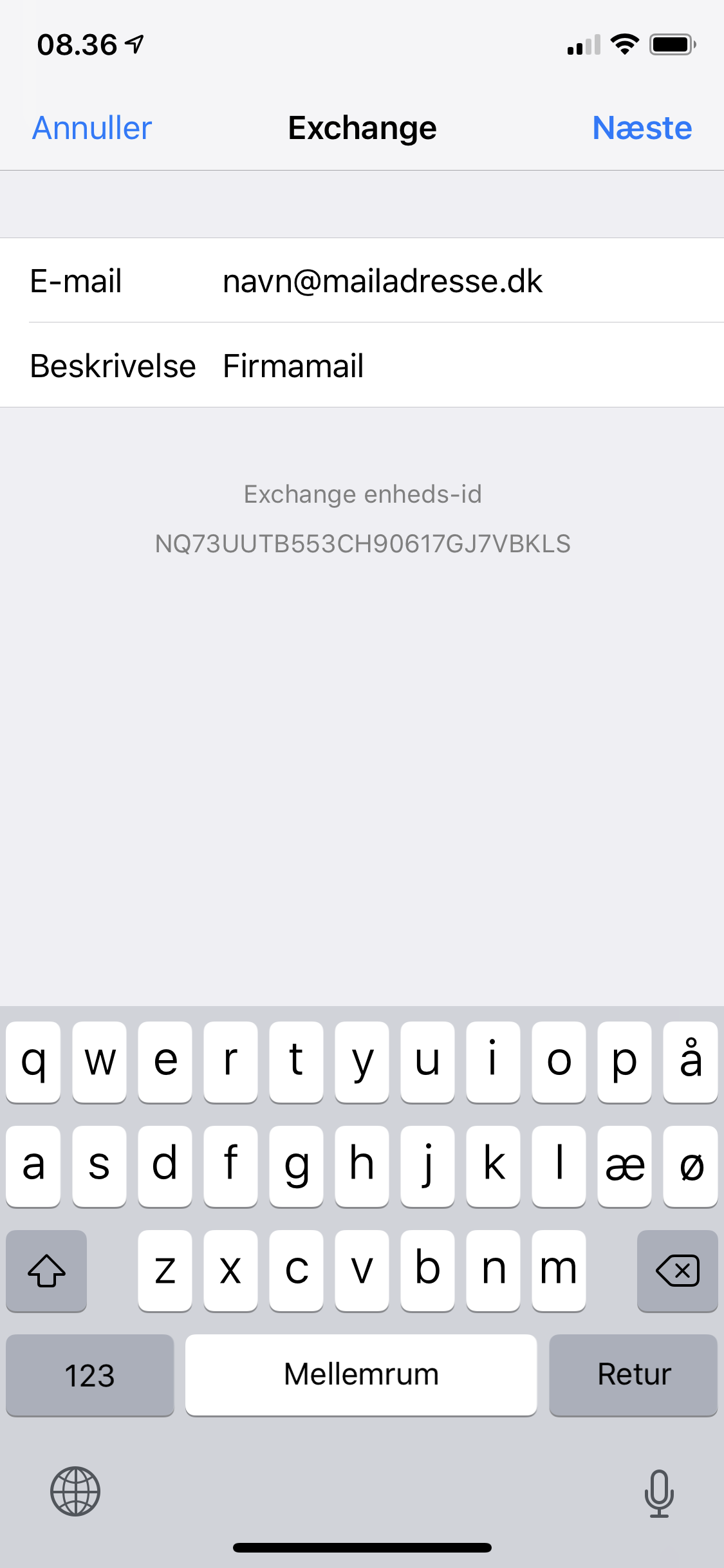Screen dimensions: 724x1568
Task: Tap the Mellemrum space bar
Action: [361, 1374]
